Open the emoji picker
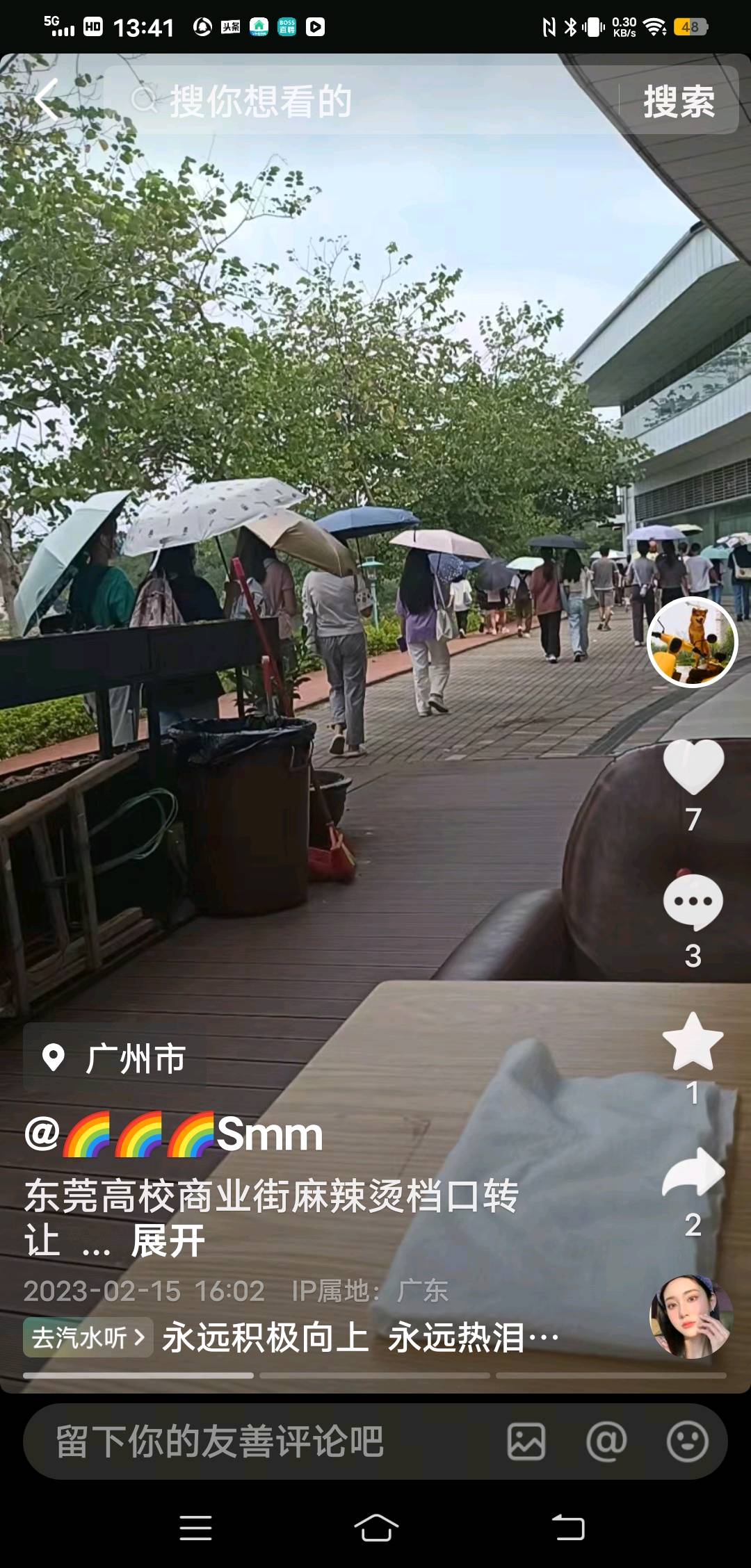This screenshot has height=1568, width=751. click(x=688, y=1441)
